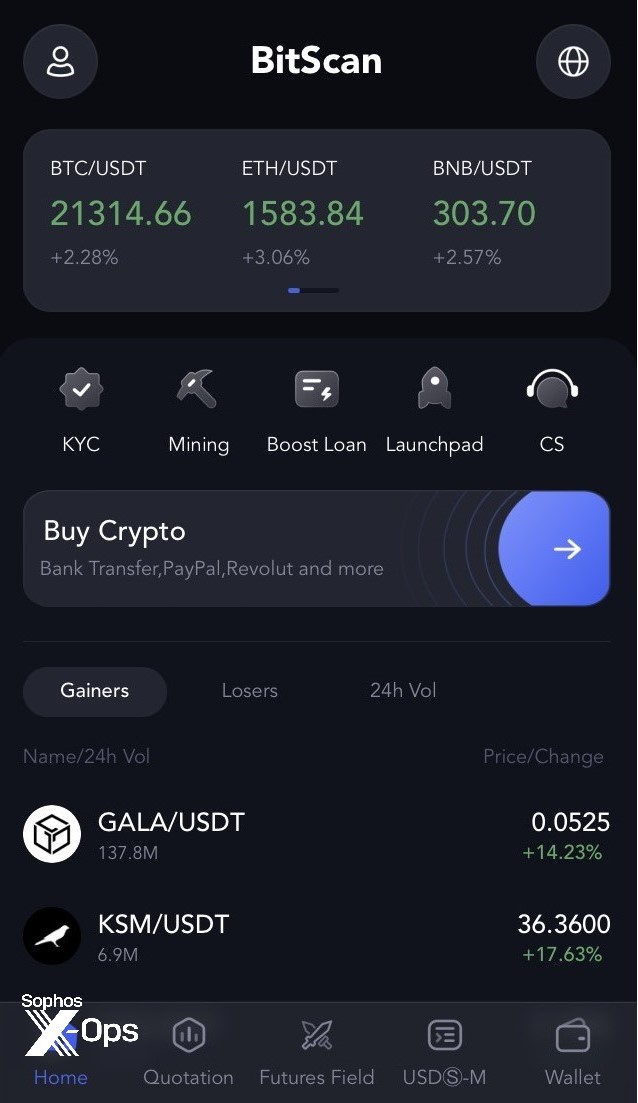The width and height of the screenshot is (638, 1103).
Task: Open the user profile icon
Action: tap(60, 62)
